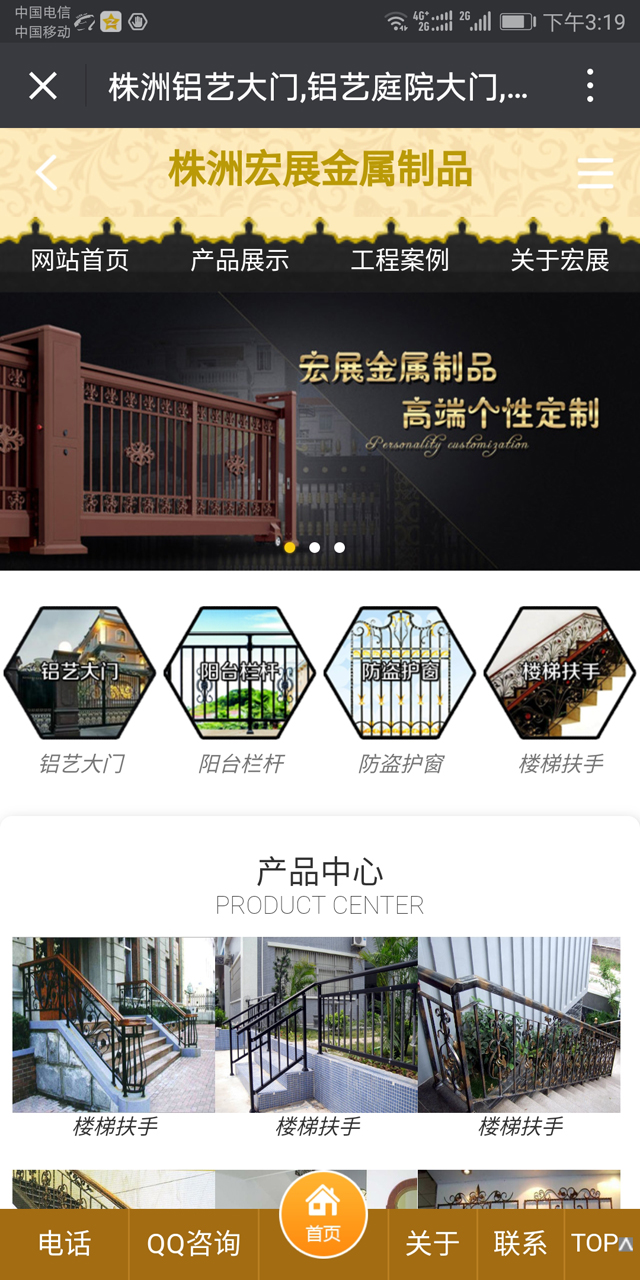
Task: Open 工程案例 section
Action: tap(400, 261)
